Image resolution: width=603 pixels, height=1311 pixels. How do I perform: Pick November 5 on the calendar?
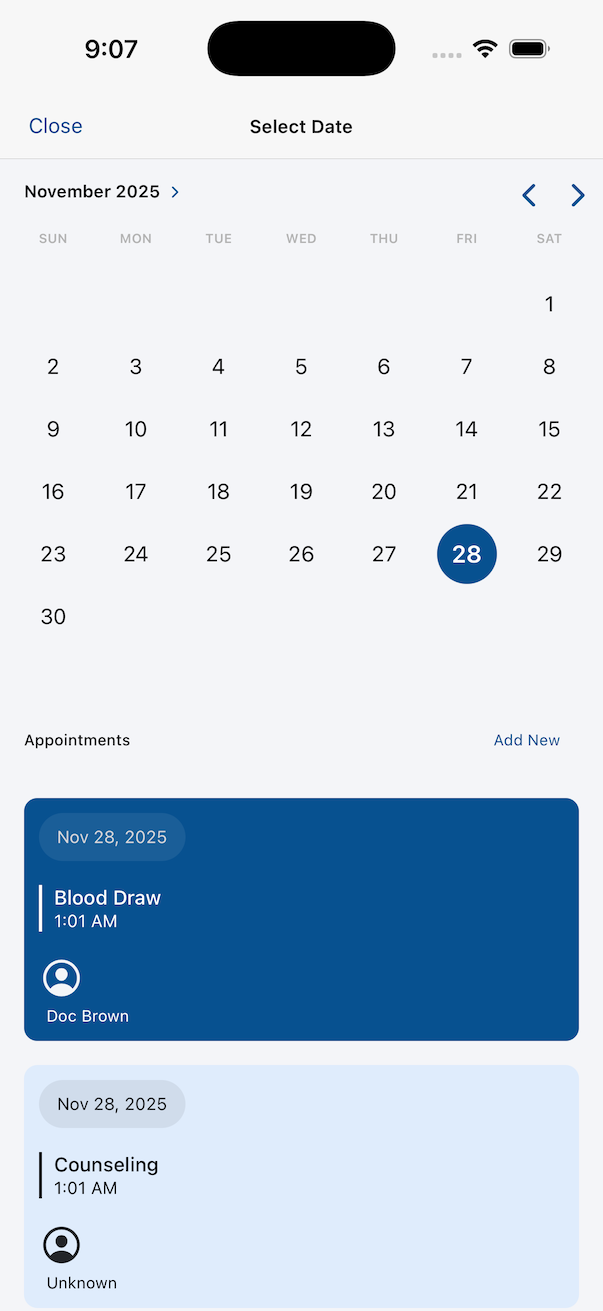pyautogui.click(x=301, y=367)
